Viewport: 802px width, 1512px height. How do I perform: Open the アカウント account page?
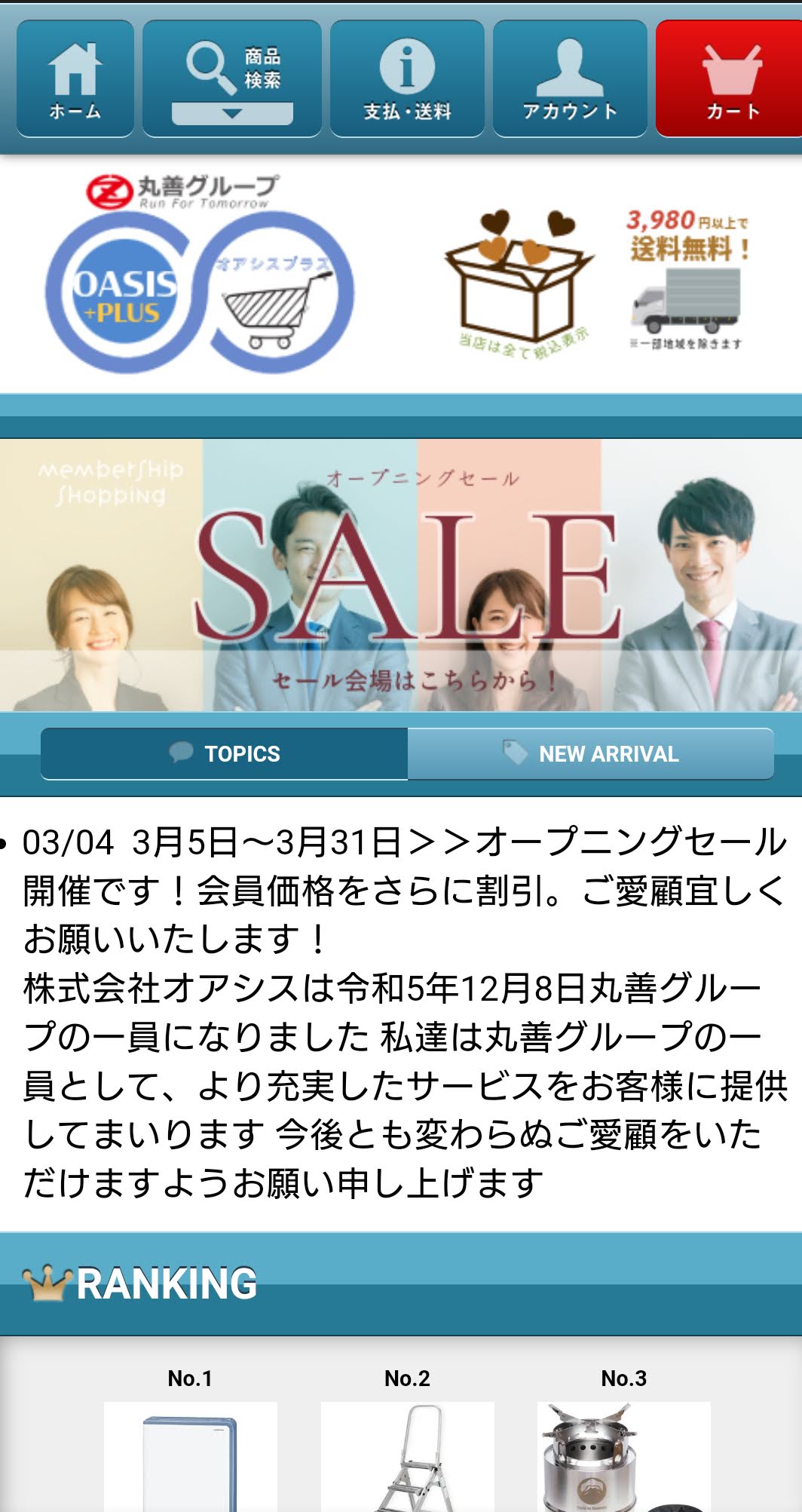(570, 79)
